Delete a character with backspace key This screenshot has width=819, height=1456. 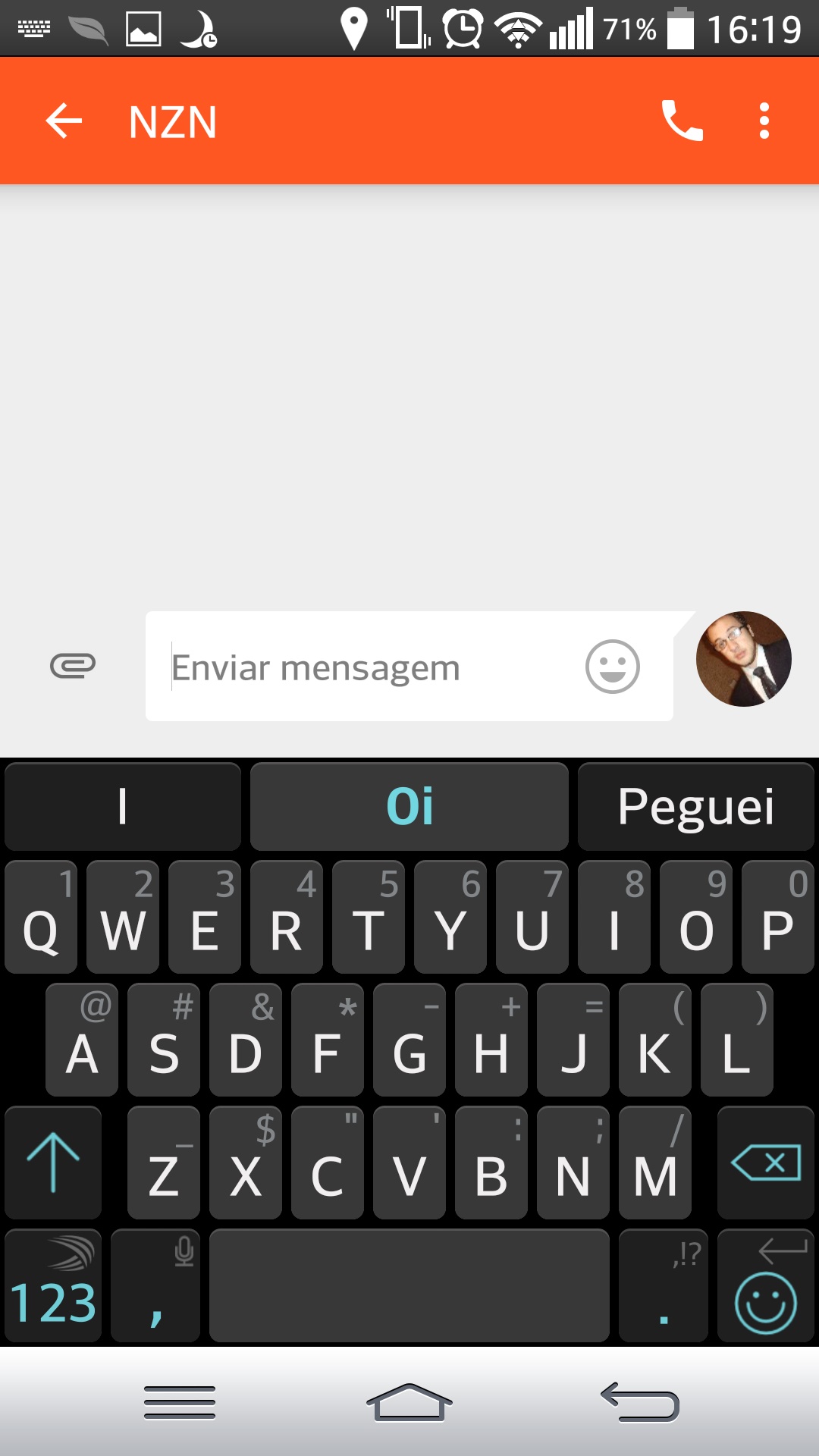point(766,1163)
